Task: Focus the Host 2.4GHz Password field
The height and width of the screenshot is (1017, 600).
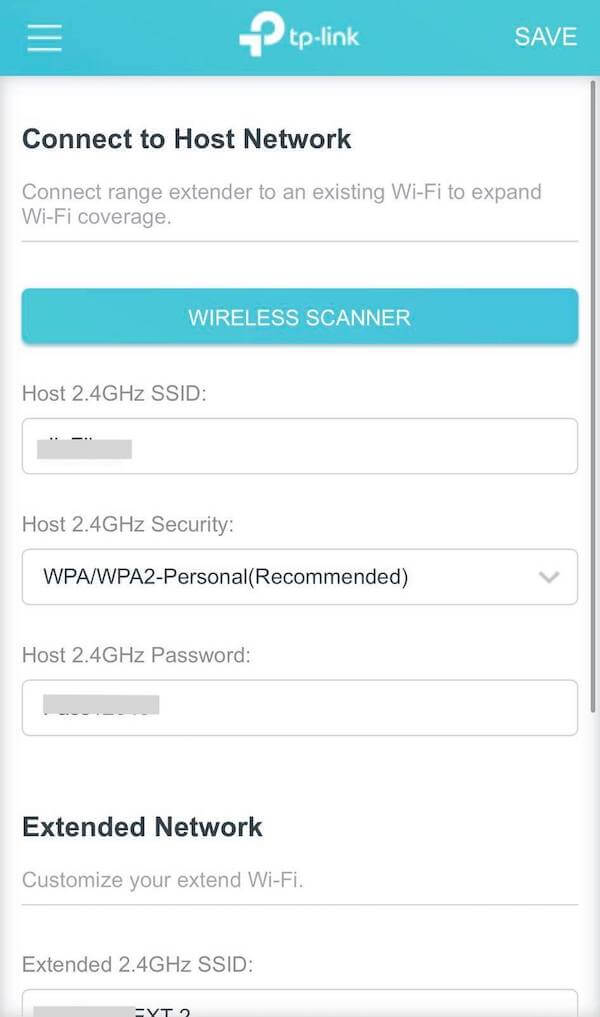Action: pyautogui.click(x=300, y=707)
